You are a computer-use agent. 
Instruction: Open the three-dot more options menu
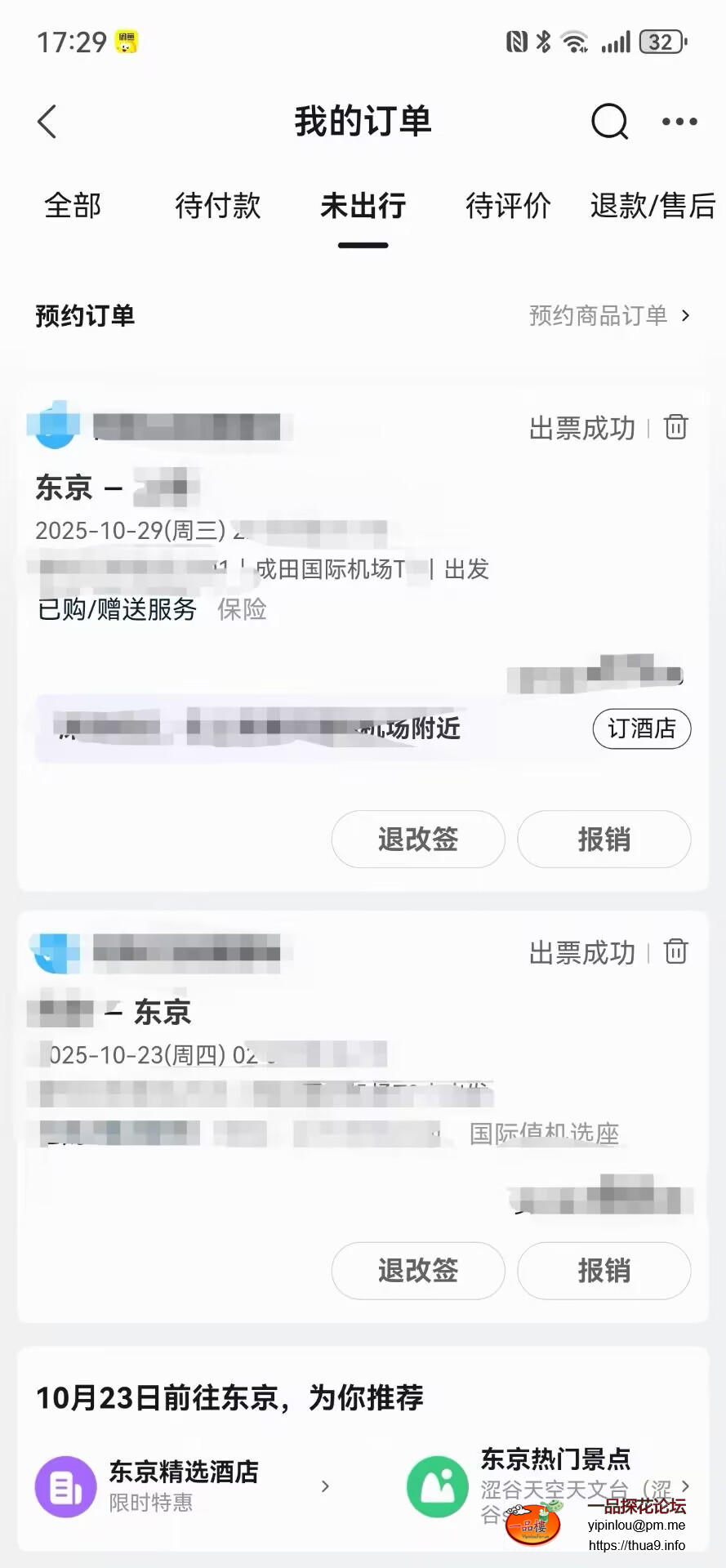tap(679, 122)
